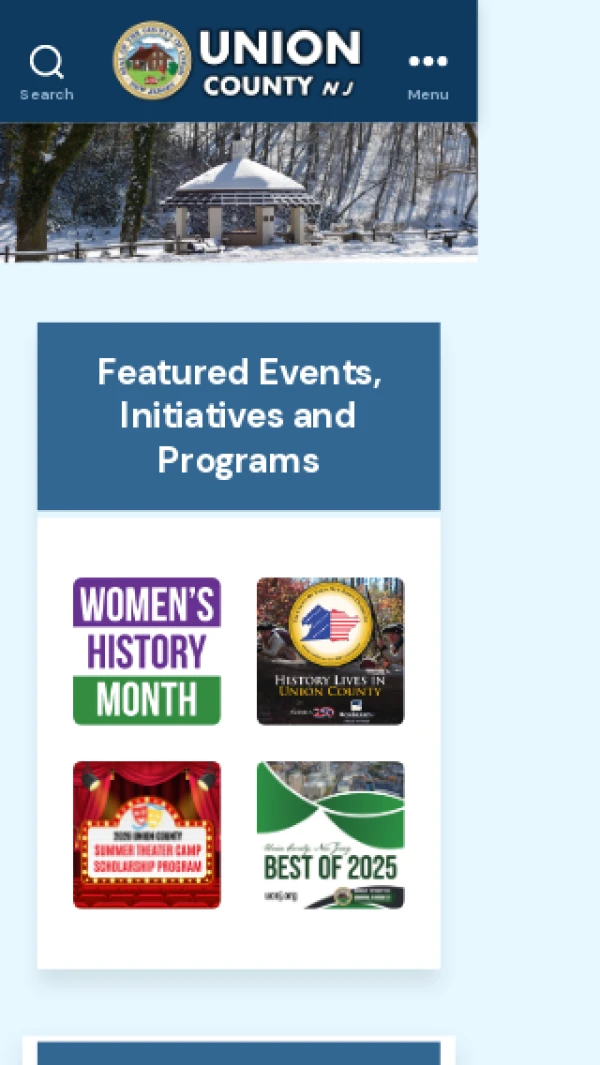Open the Best of 2025 tile
600x1065 pixels.
point(330,835)
